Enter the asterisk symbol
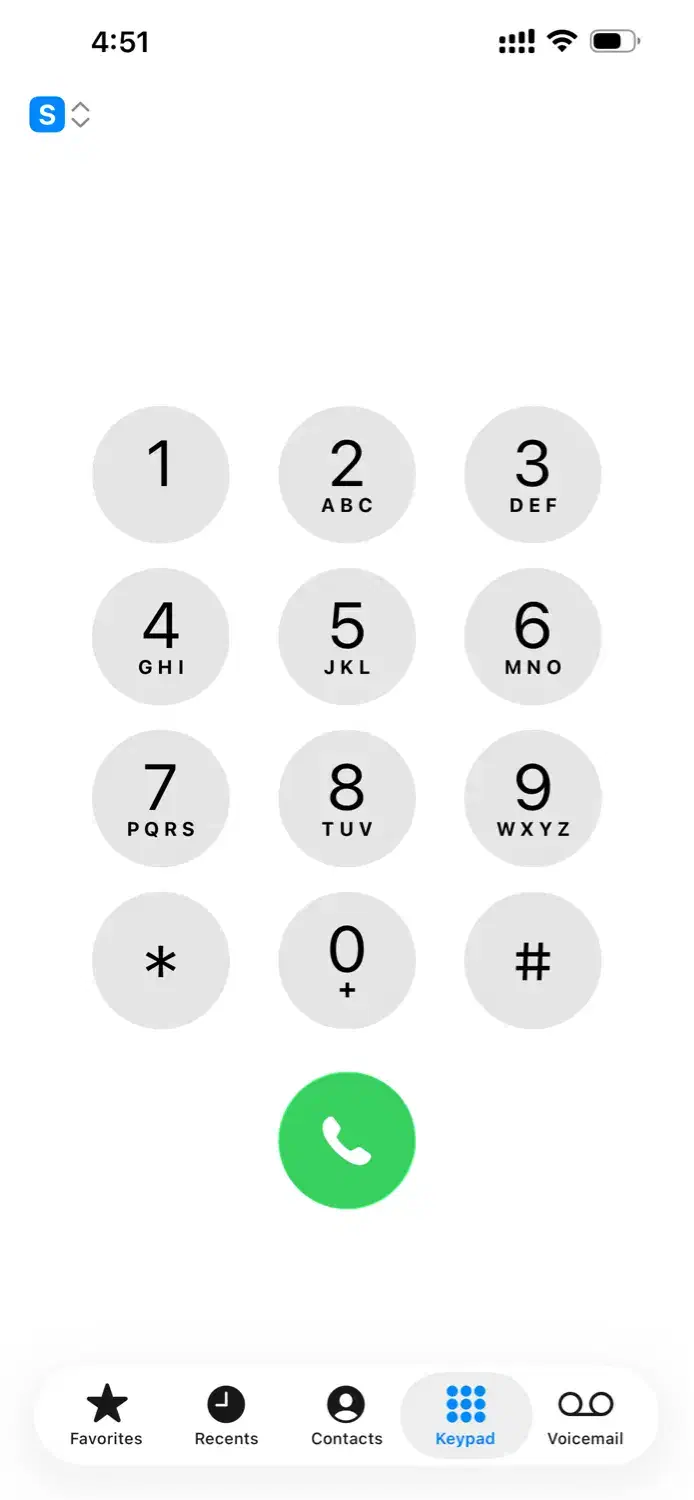The width and height of the screenshot is (694, 1500). [161, 961]
